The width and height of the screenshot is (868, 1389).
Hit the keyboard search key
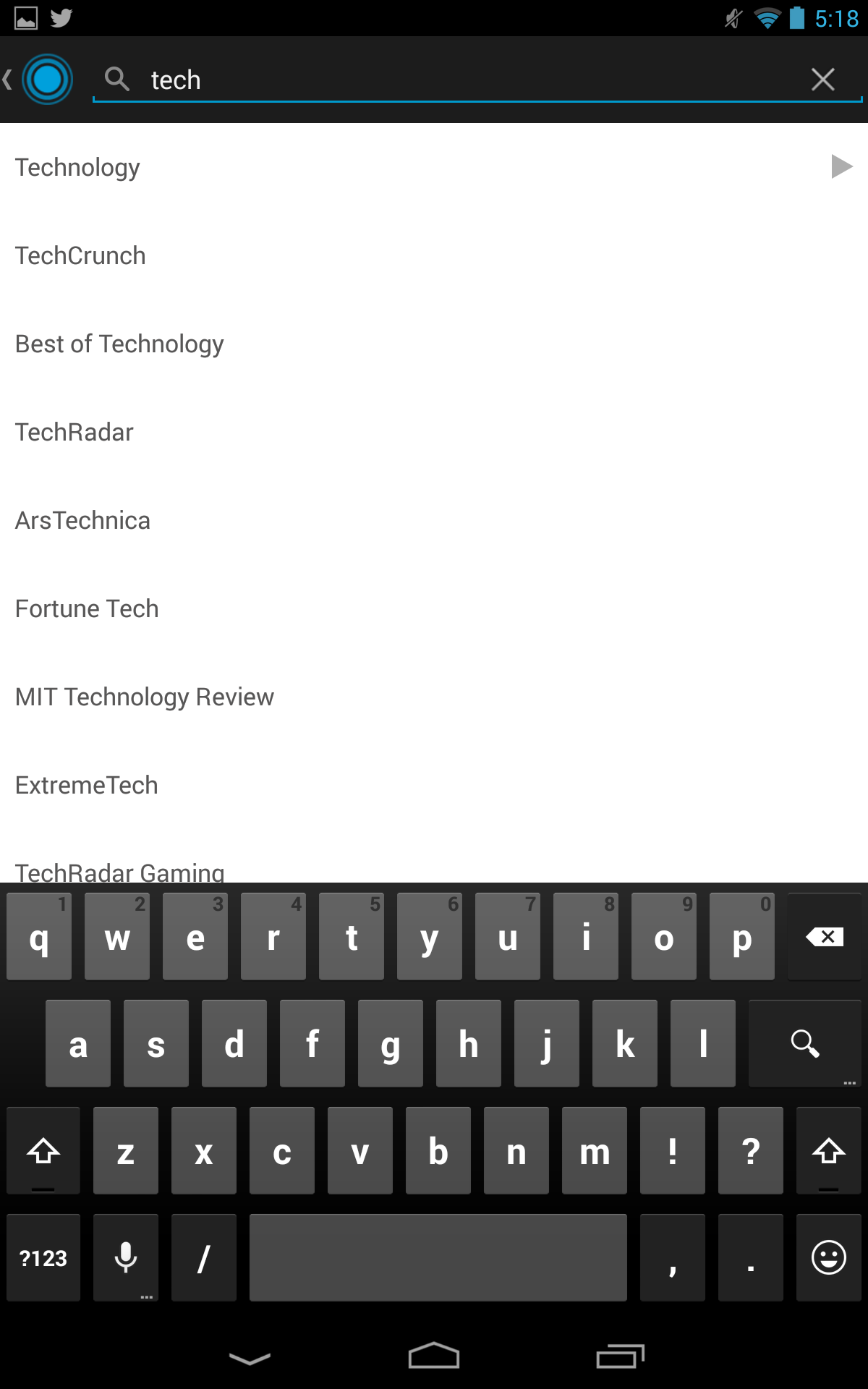pos(804,1043)
